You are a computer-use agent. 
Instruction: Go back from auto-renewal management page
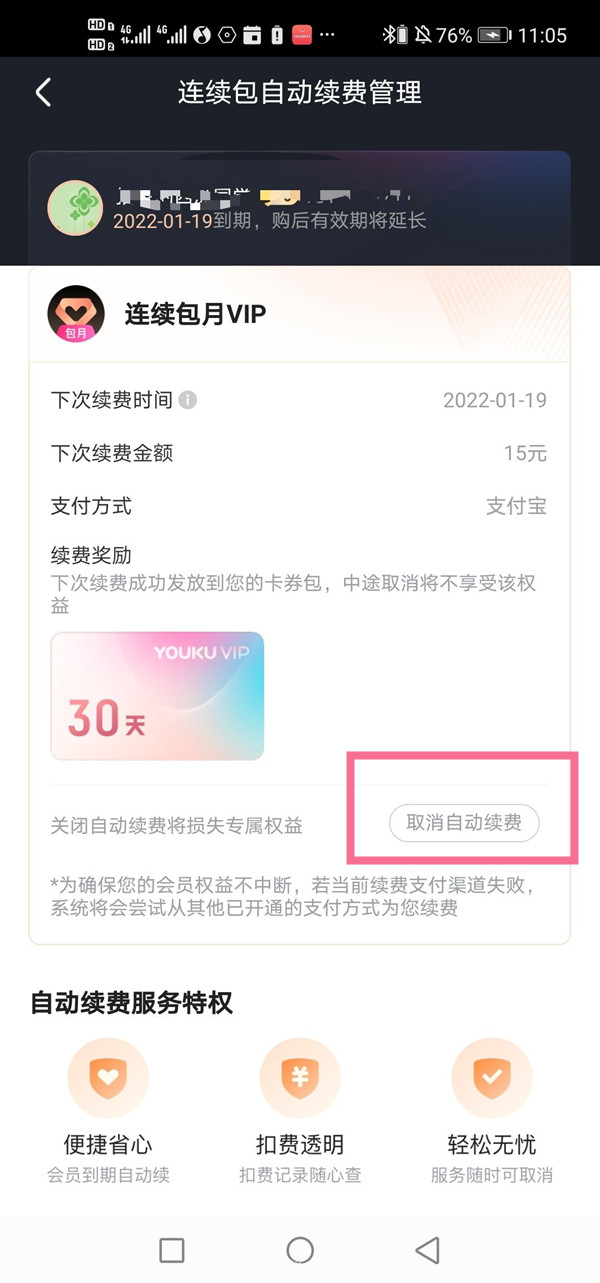[43, 93]
